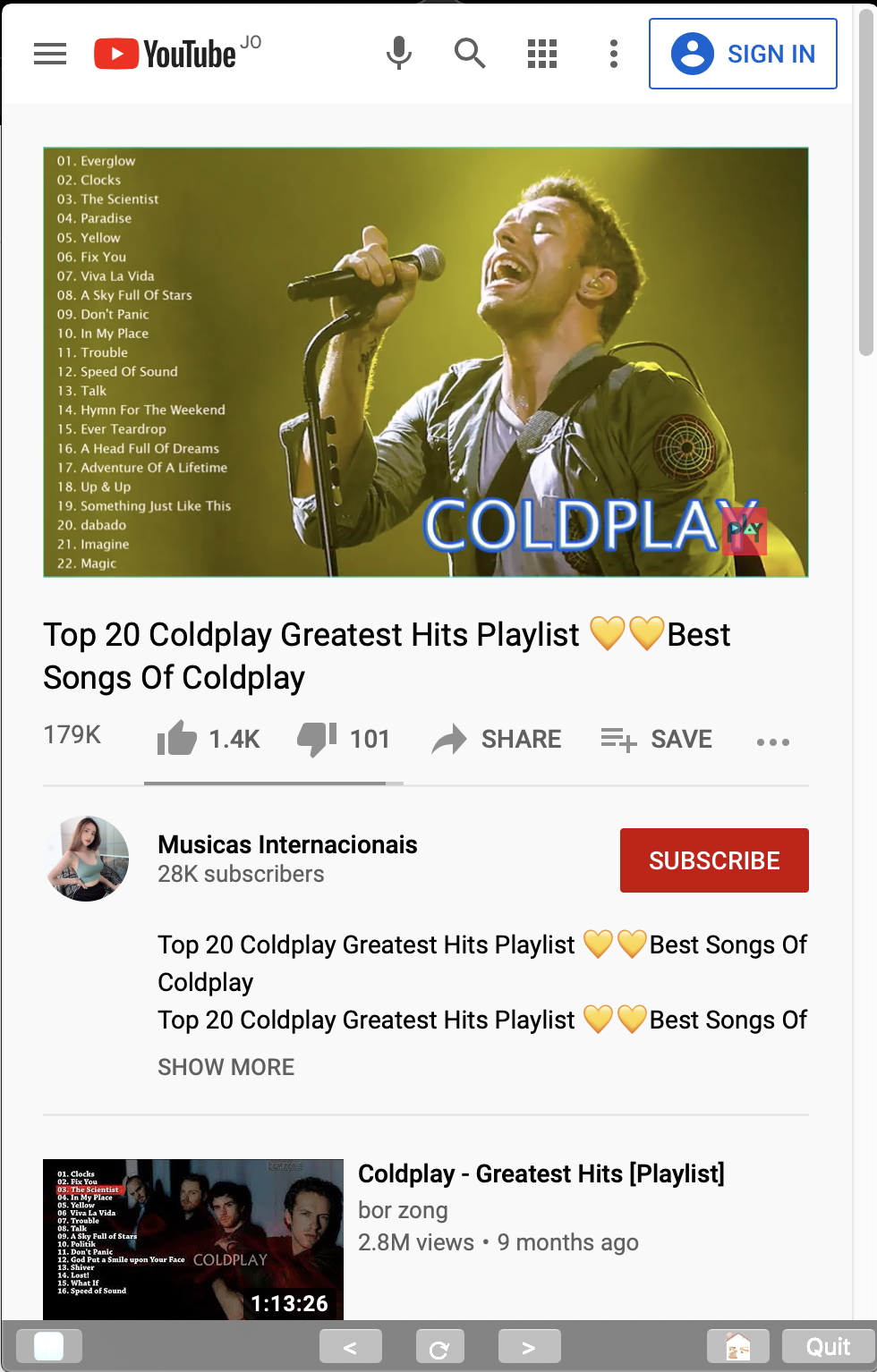Subscribe to Musicas Internacionais
877x1372 pixels.
pos(714,860)
